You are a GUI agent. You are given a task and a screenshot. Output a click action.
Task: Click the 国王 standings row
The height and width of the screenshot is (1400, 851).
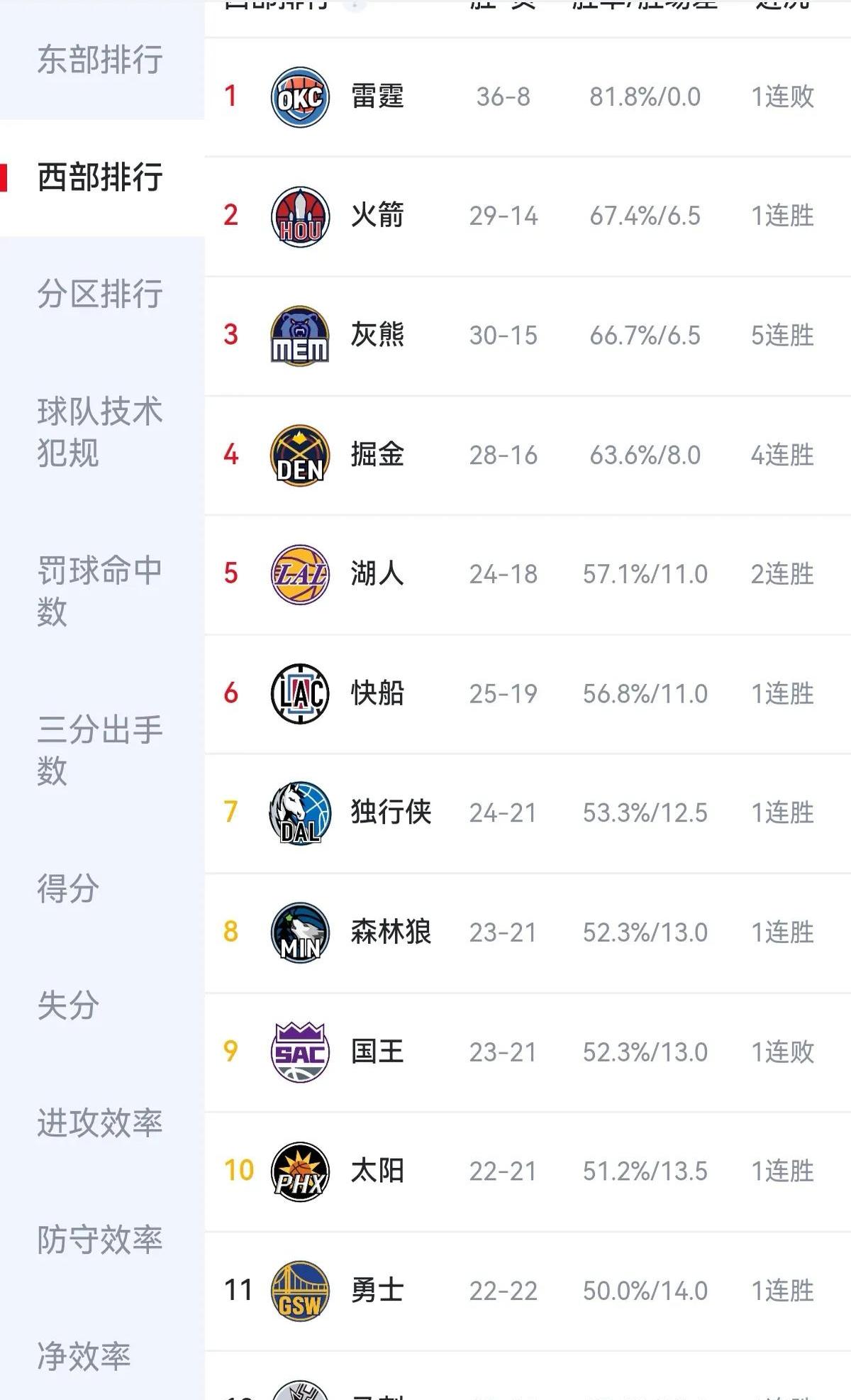(496, 1052)
